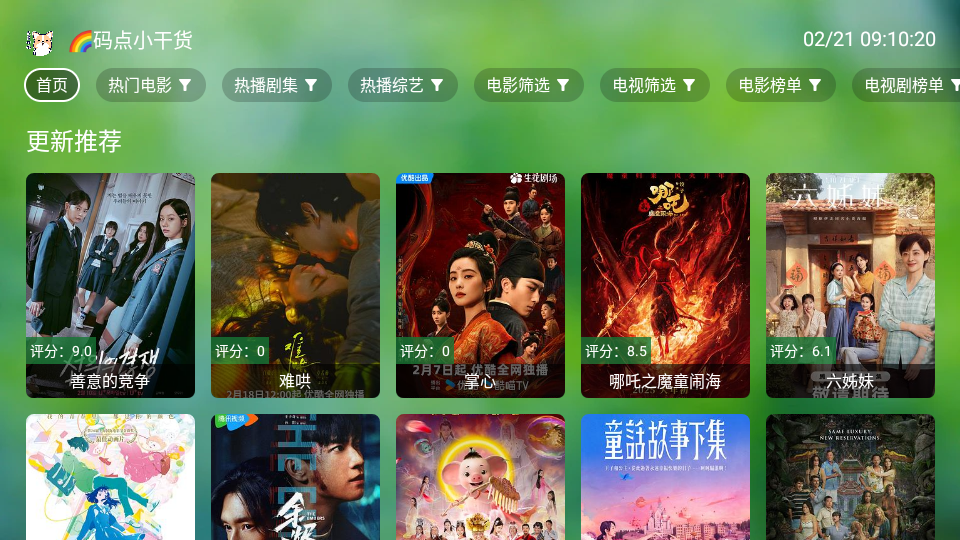Viewport: 960px width, 540px height.
Task: Open the 热播综艺 category
Action: coord(402,85)
